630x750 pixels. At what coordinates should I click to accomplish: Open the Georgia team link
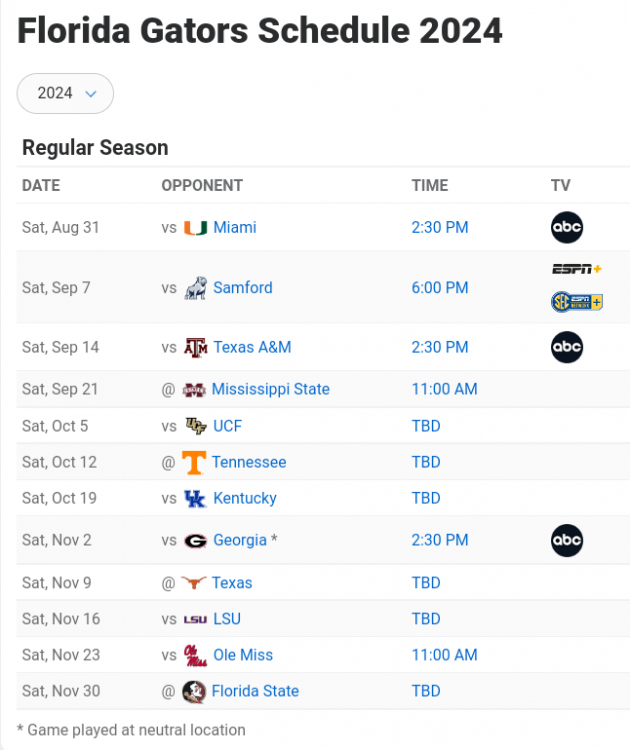tap(240, 540)
